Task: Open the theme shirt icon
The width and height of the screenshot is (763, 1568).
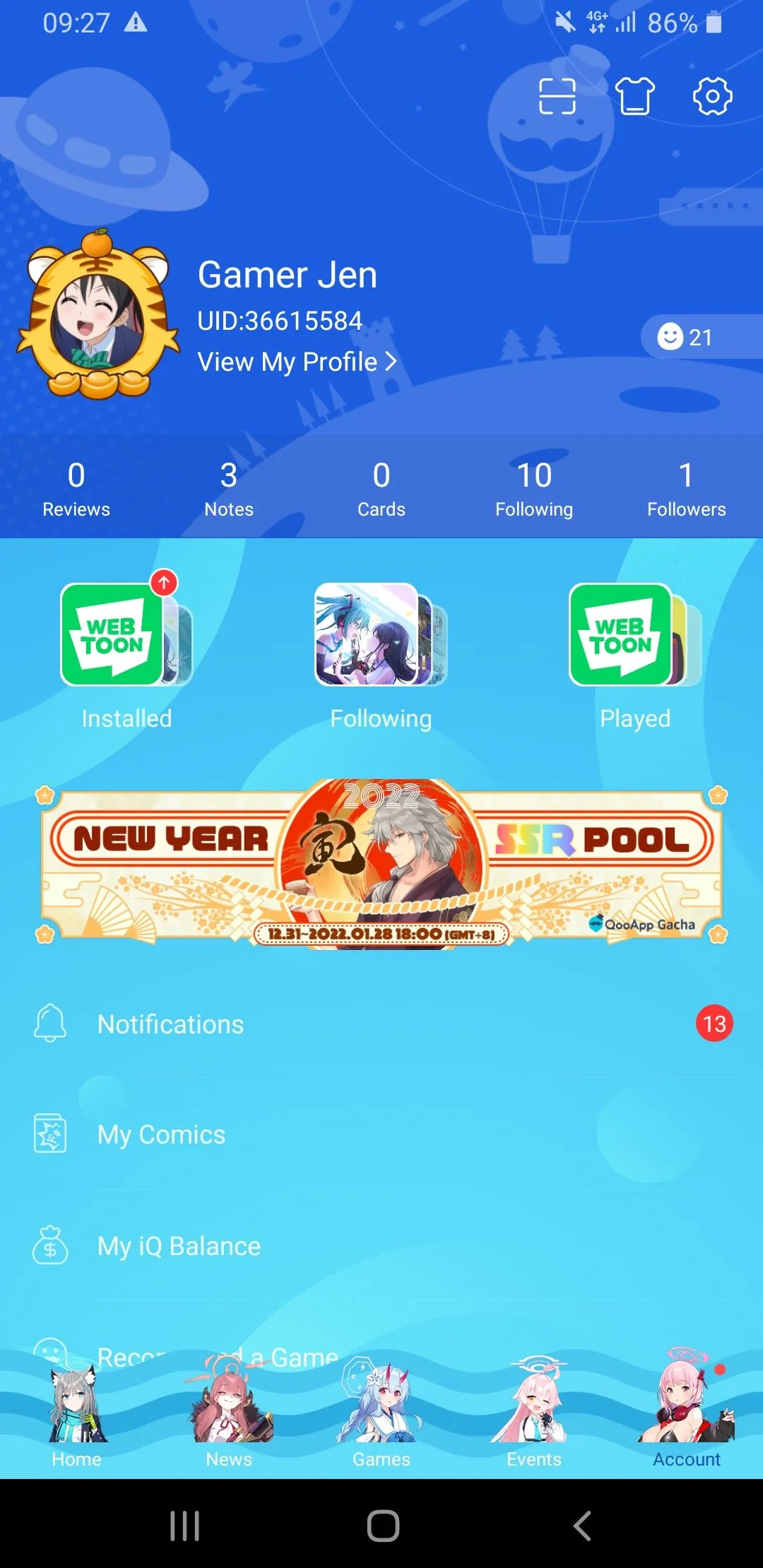Action: (x=634, y=96)
